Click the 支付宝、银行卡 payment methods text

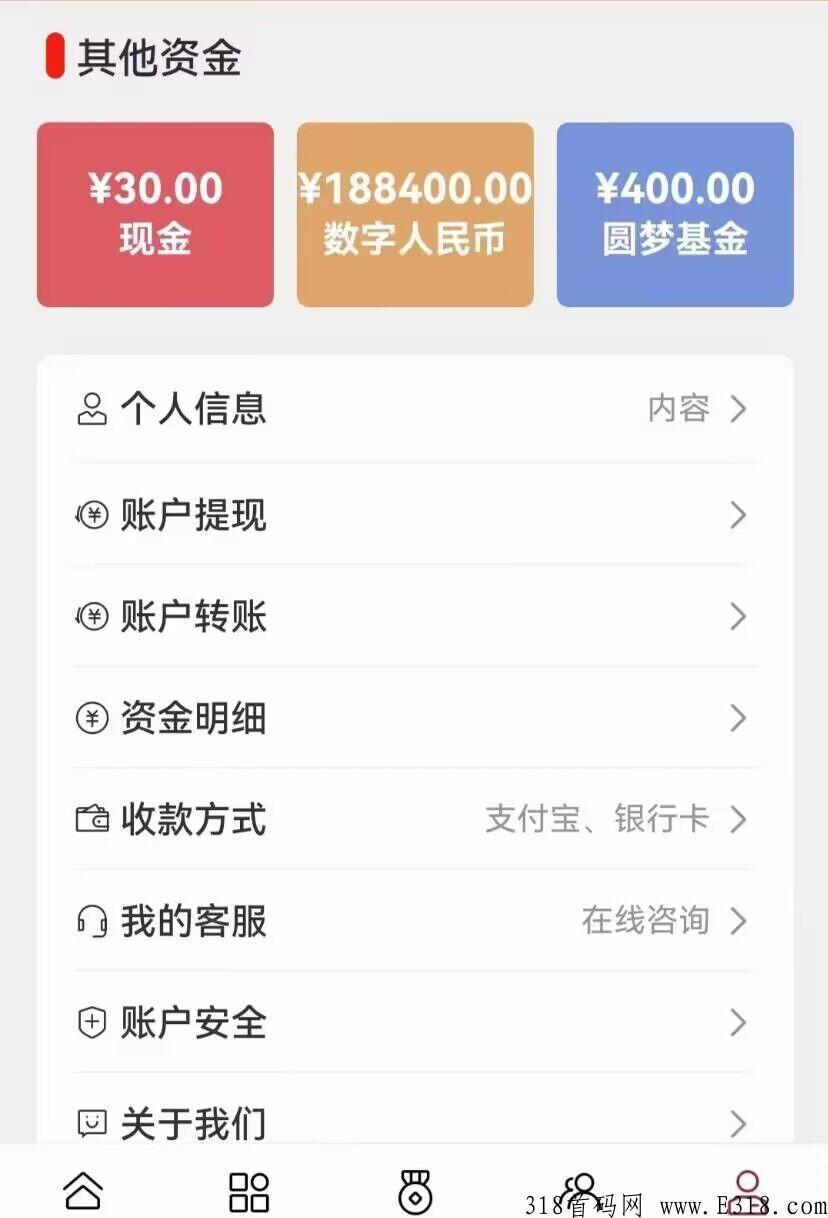click(593, 819)
